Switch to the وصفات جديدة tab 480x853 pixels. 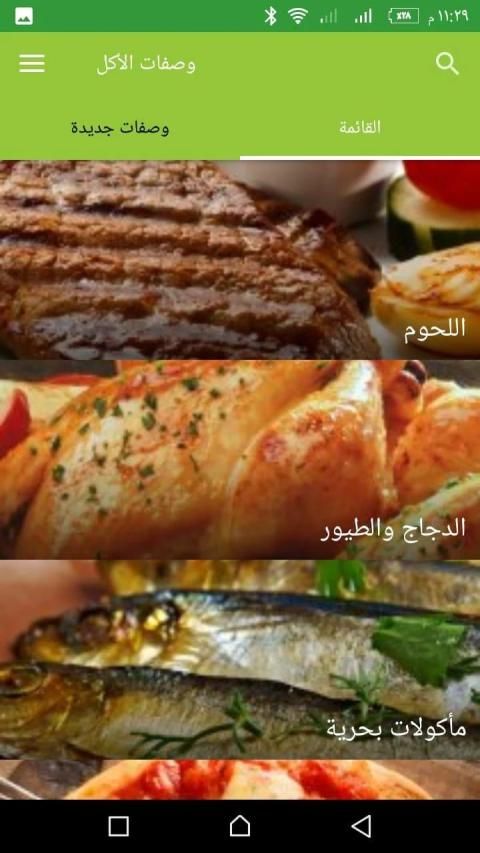120,128
